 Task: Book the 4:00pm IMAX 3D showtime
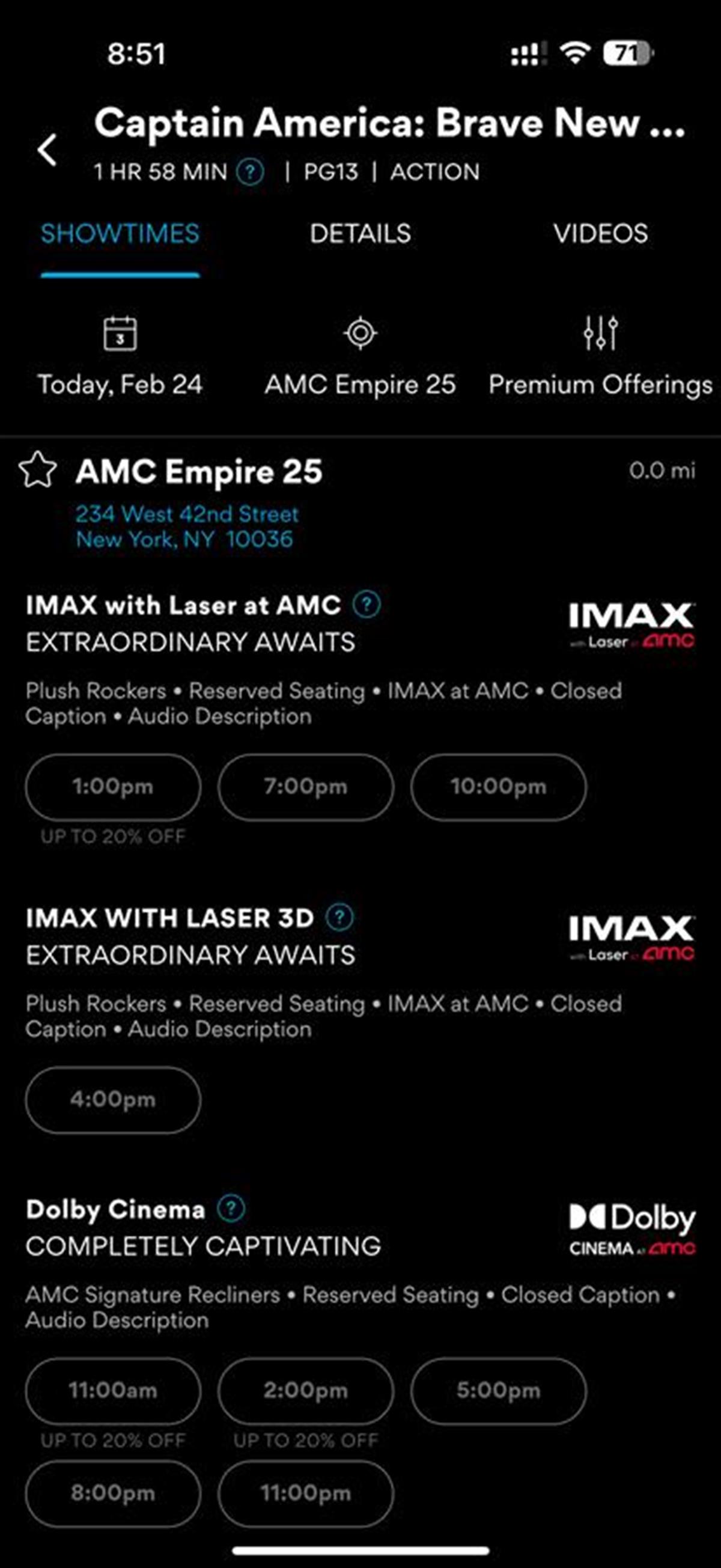[x=113, y=1100]
